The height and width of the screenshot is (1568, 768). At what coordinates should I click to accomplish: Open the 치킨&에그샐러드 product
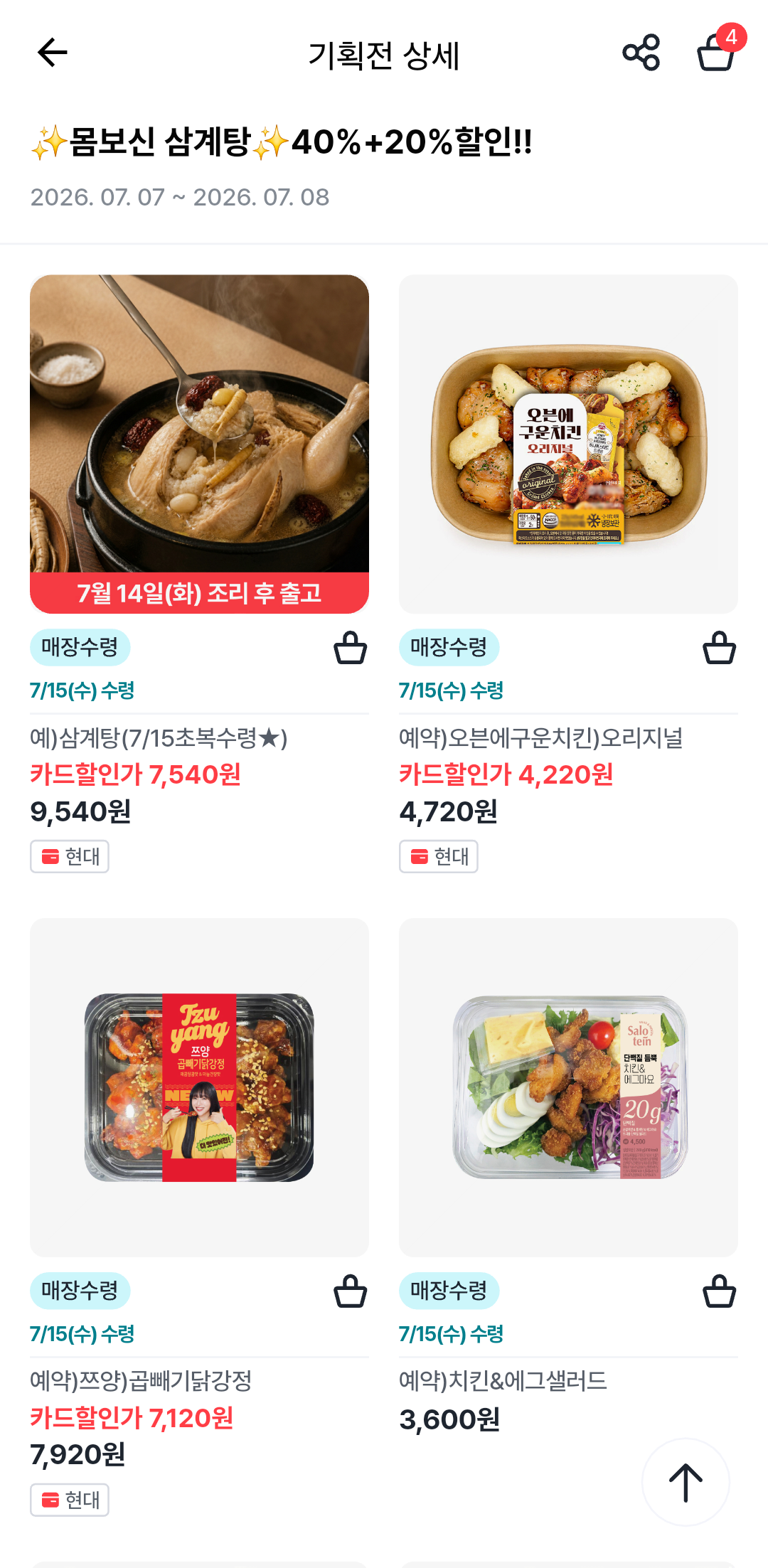[568, 1087]
